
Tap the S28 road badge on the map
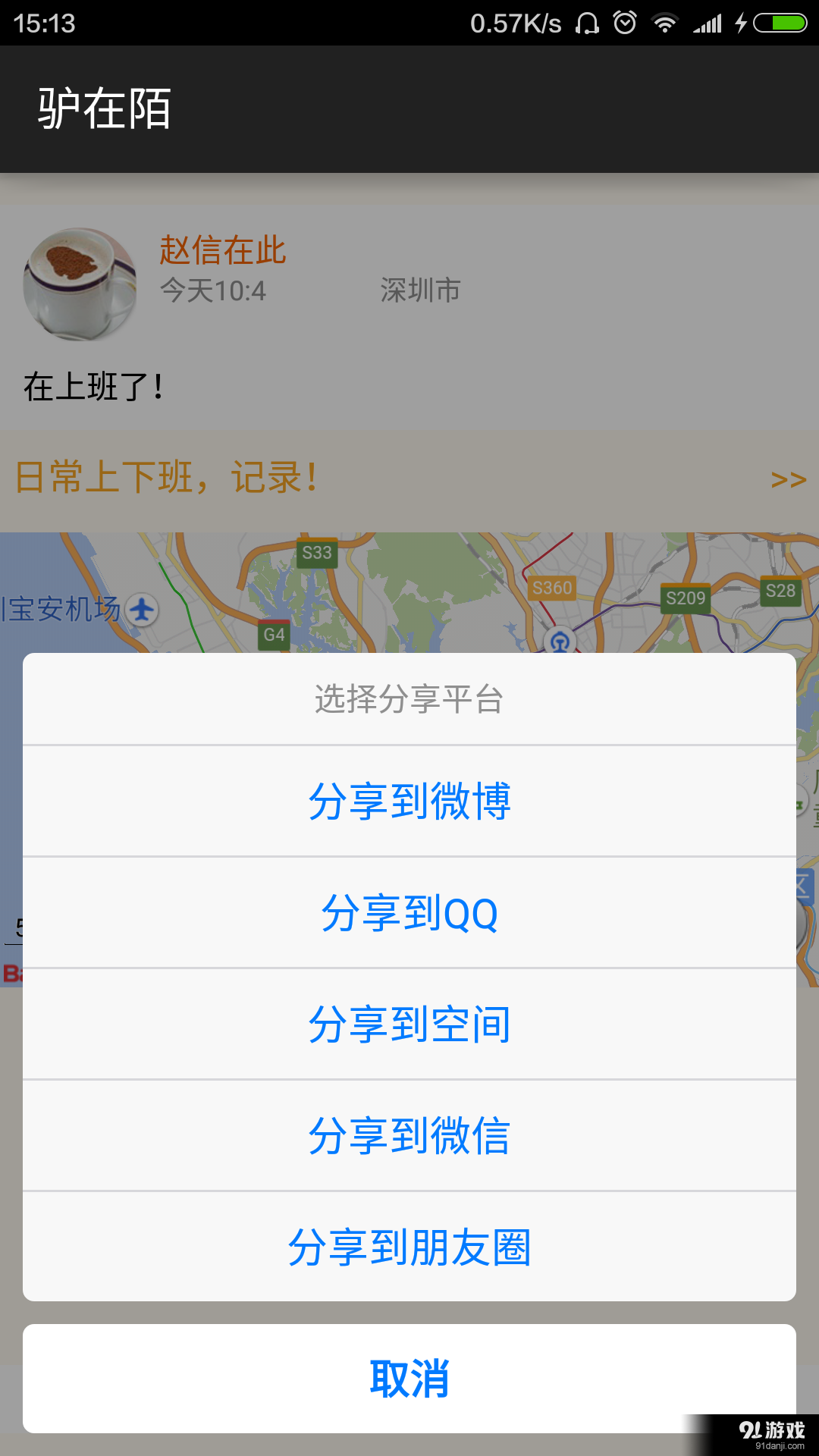coord(780,591)
